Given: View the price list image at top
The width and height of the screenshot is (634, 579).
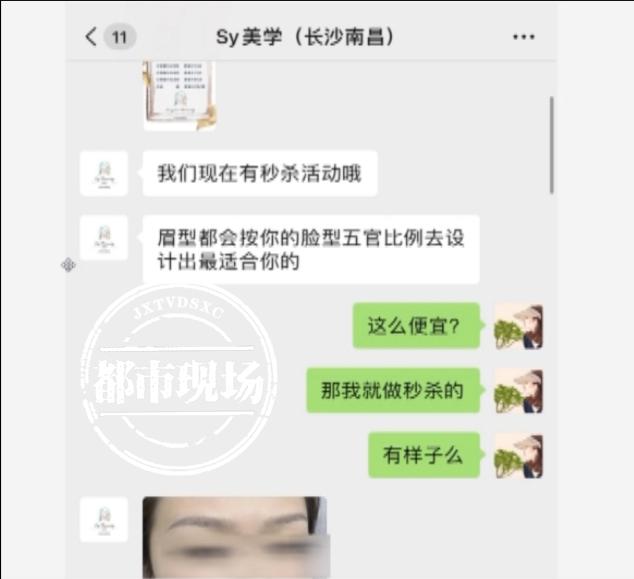Looking at the screenshot, I should (179, 94).
